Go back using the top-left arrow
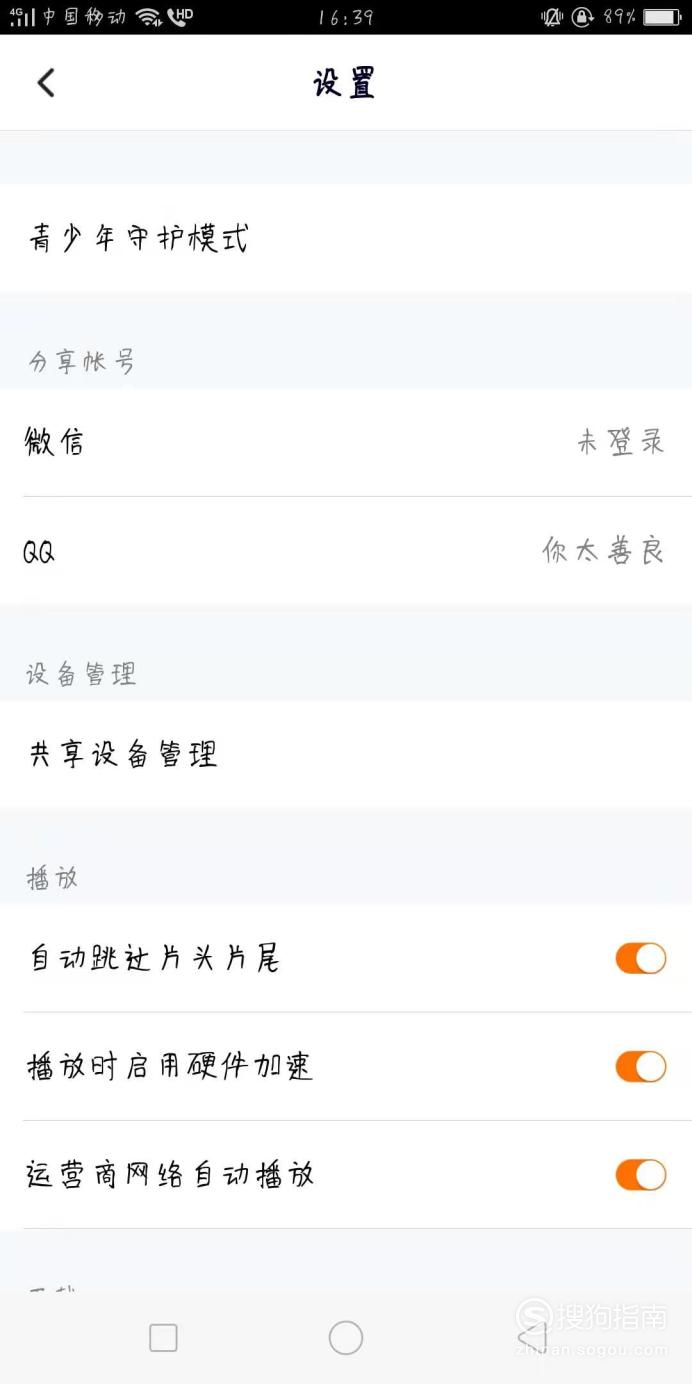The height and width of the screenshot is (1384, 692). (46, 83)
